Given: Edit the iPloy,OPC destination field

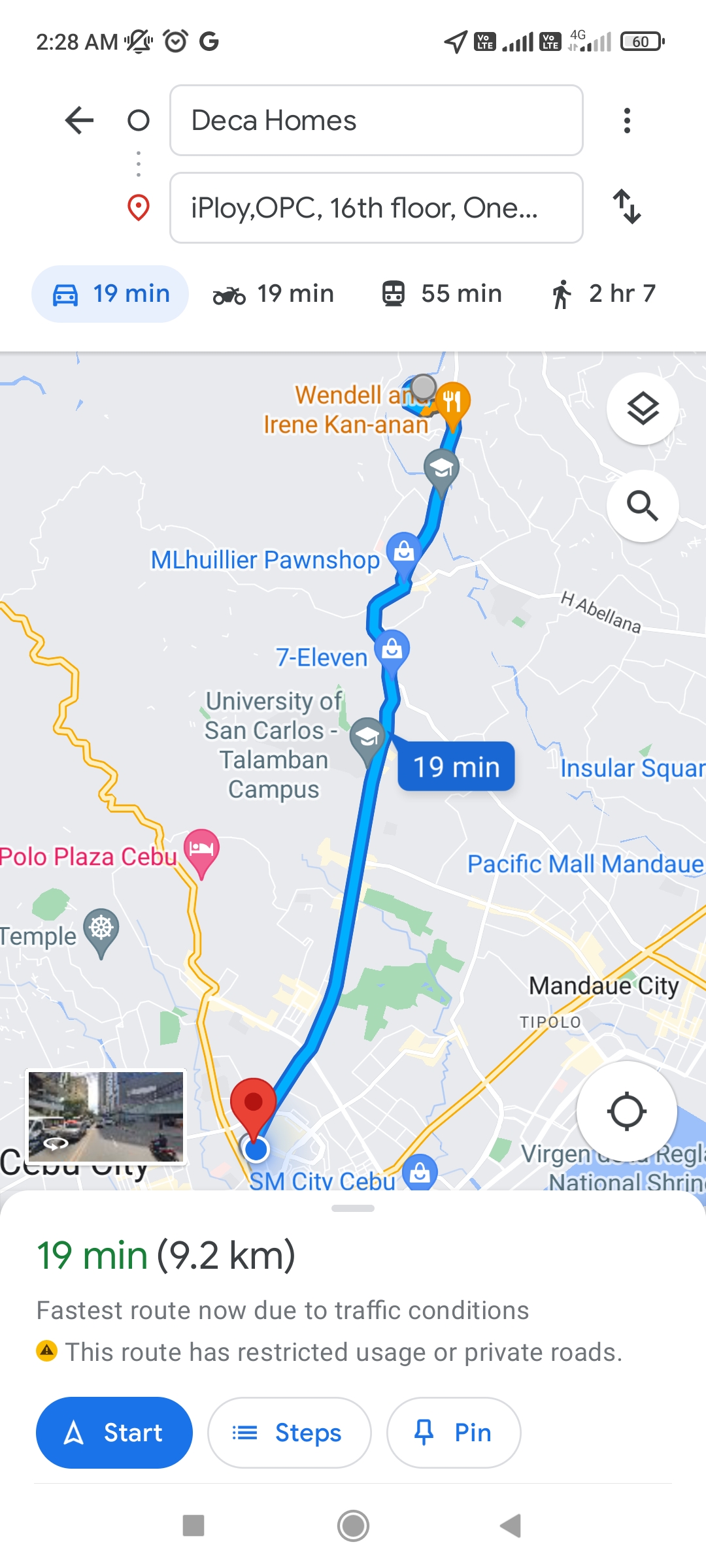Looking at the screenshot, I should [376, 208].
